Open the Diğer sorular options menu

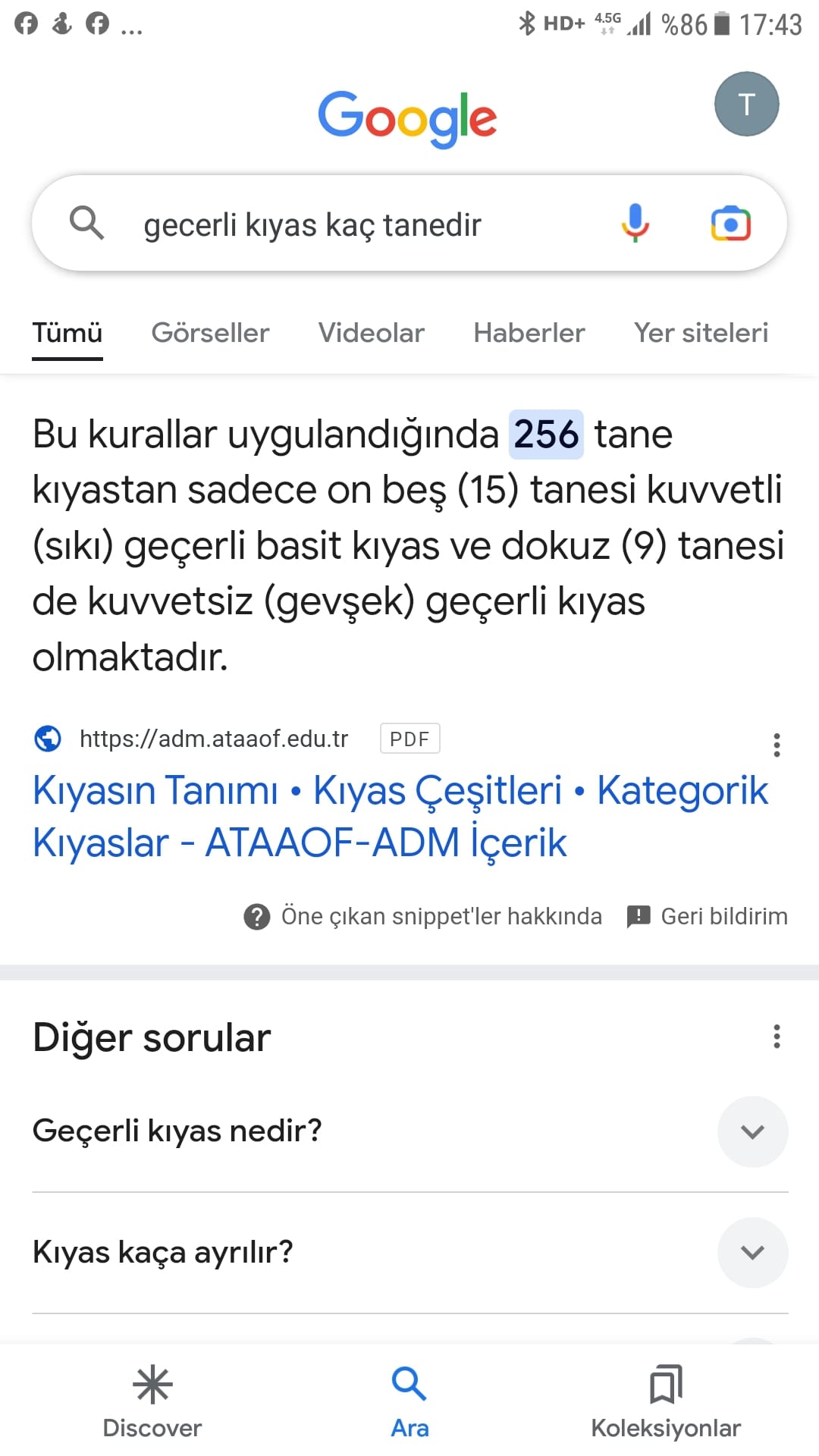coord(777,1036)
